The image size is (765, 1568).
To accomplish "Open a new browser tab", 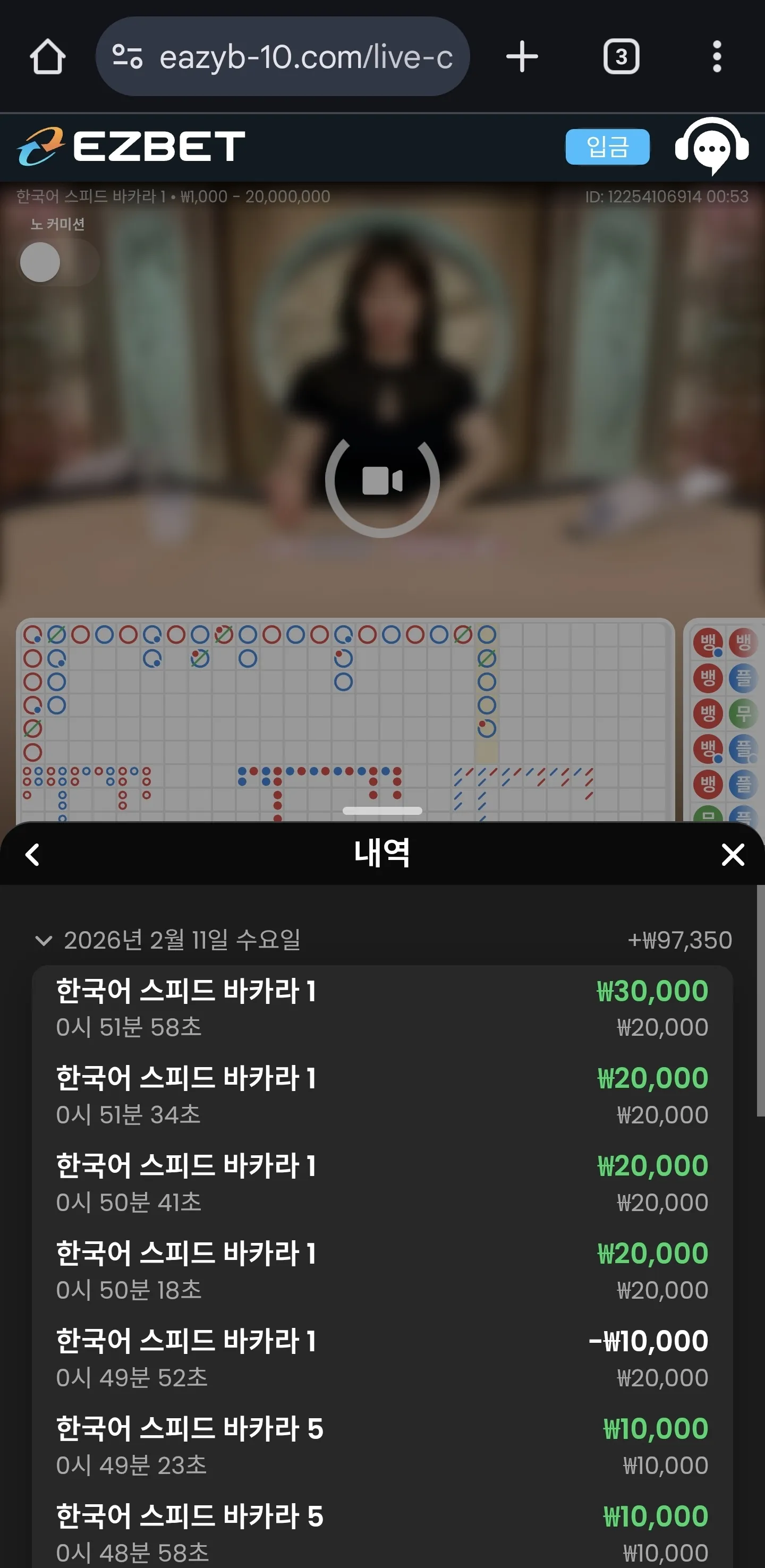I will [x=522, y=57].
